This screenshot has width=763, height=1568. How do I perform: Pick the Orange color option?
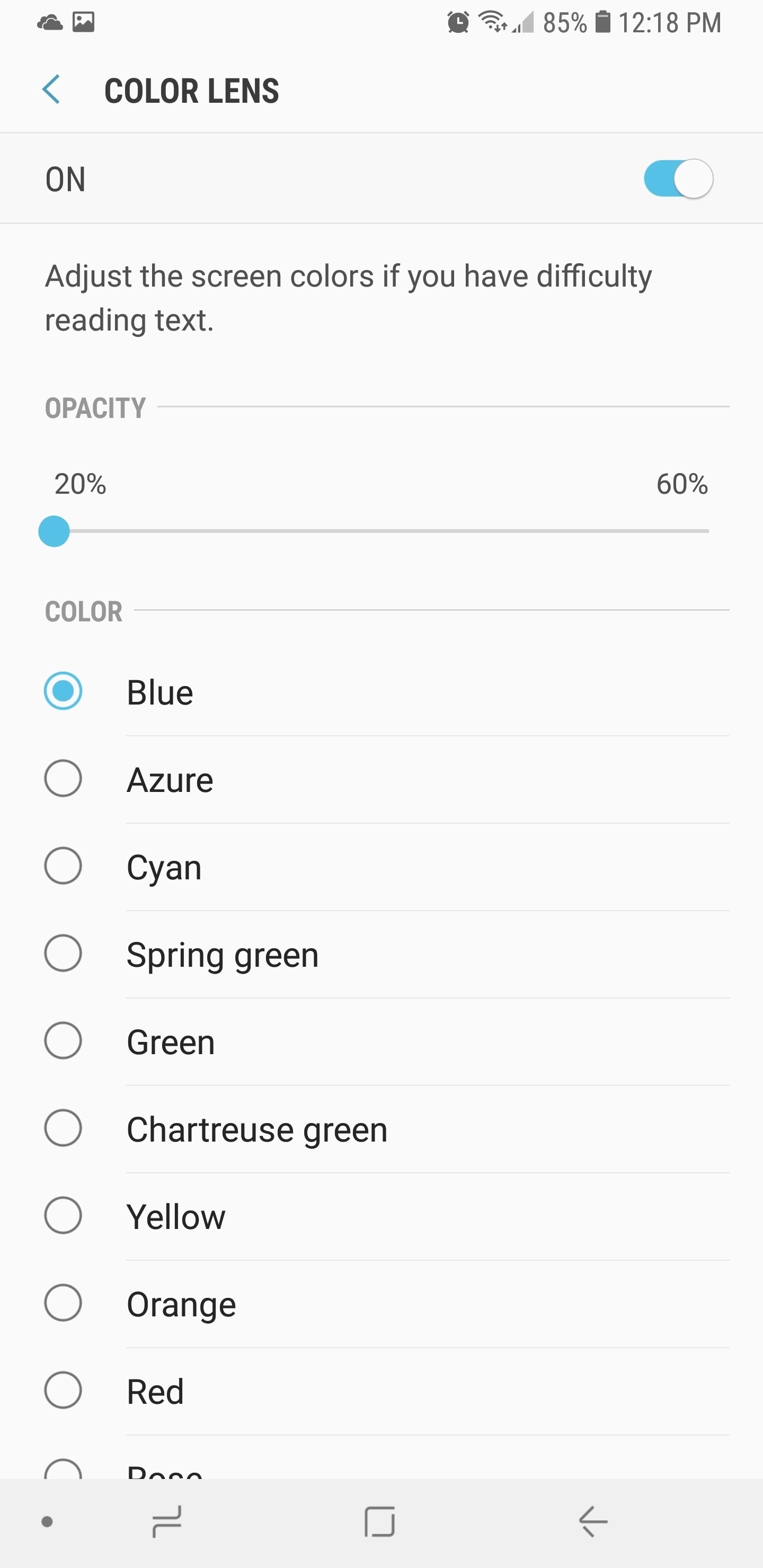(64, 1303)
